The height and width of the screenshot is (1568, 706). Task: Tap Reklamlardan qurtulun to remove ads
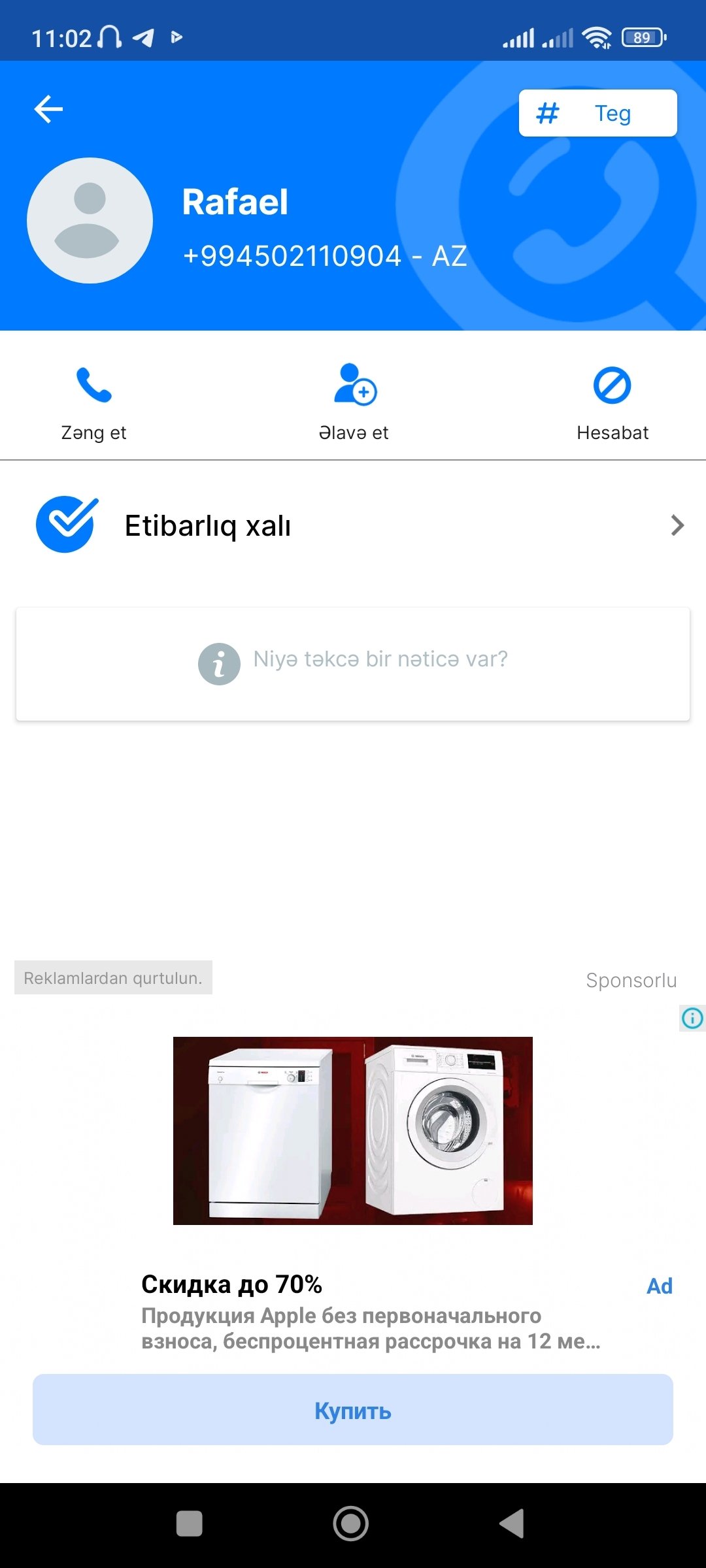(113, 978)
